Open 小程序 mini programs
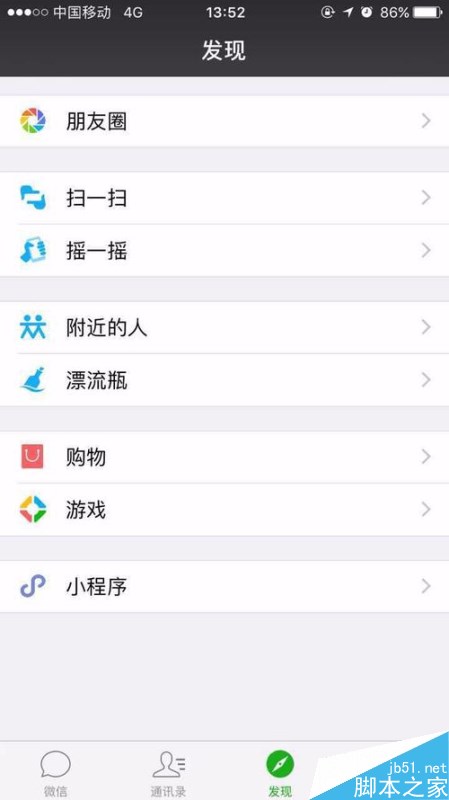This screenshot has width=449, height=800. tap(224, 586)
